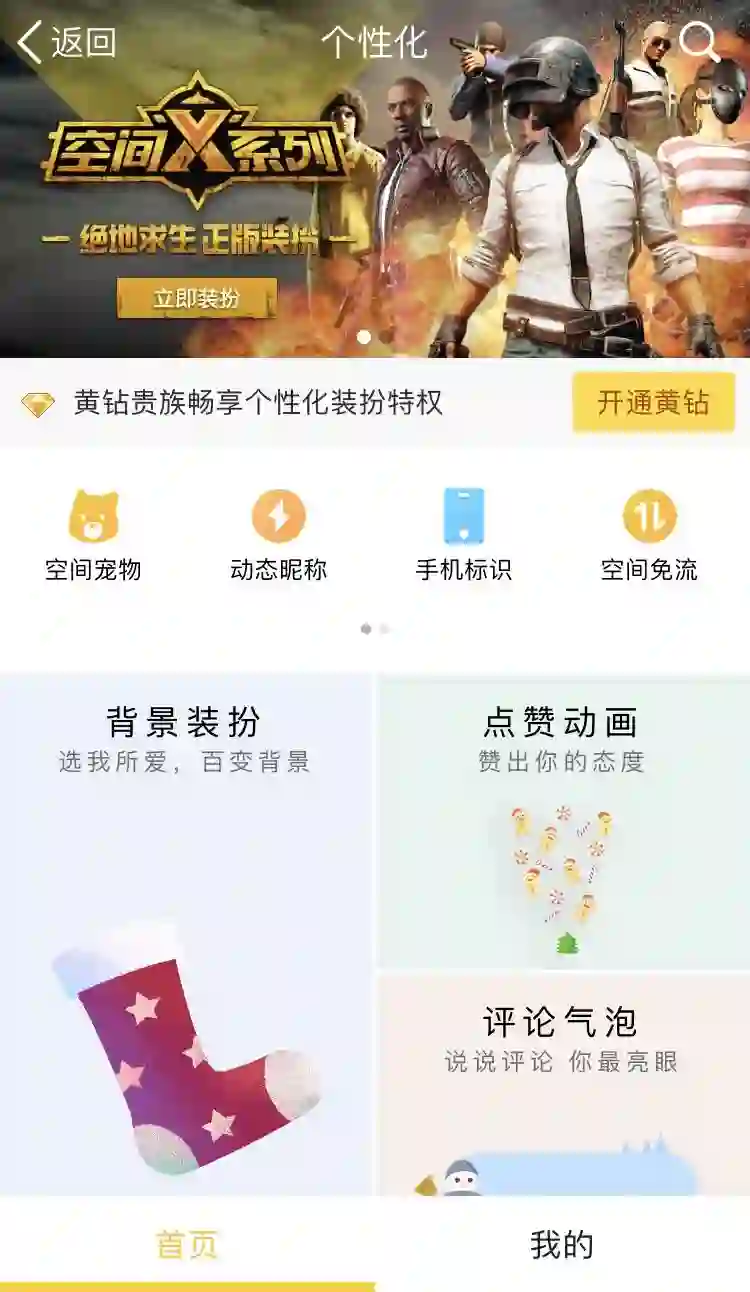Screen dimensions: 750x1292
Task: Switch to the 我的 tab
Action: click(562, 1245)
